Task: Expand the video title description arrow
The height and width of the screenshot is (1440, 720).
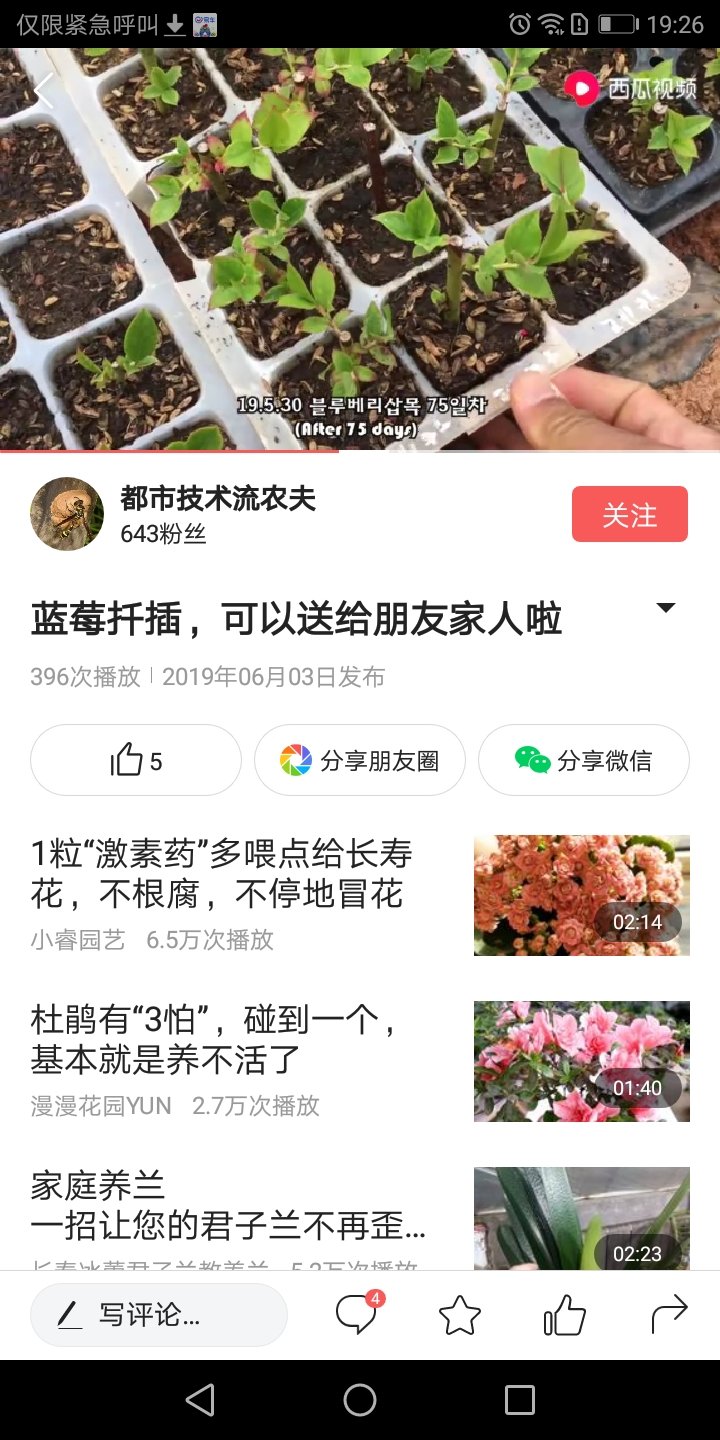Action: click(666, 608)
